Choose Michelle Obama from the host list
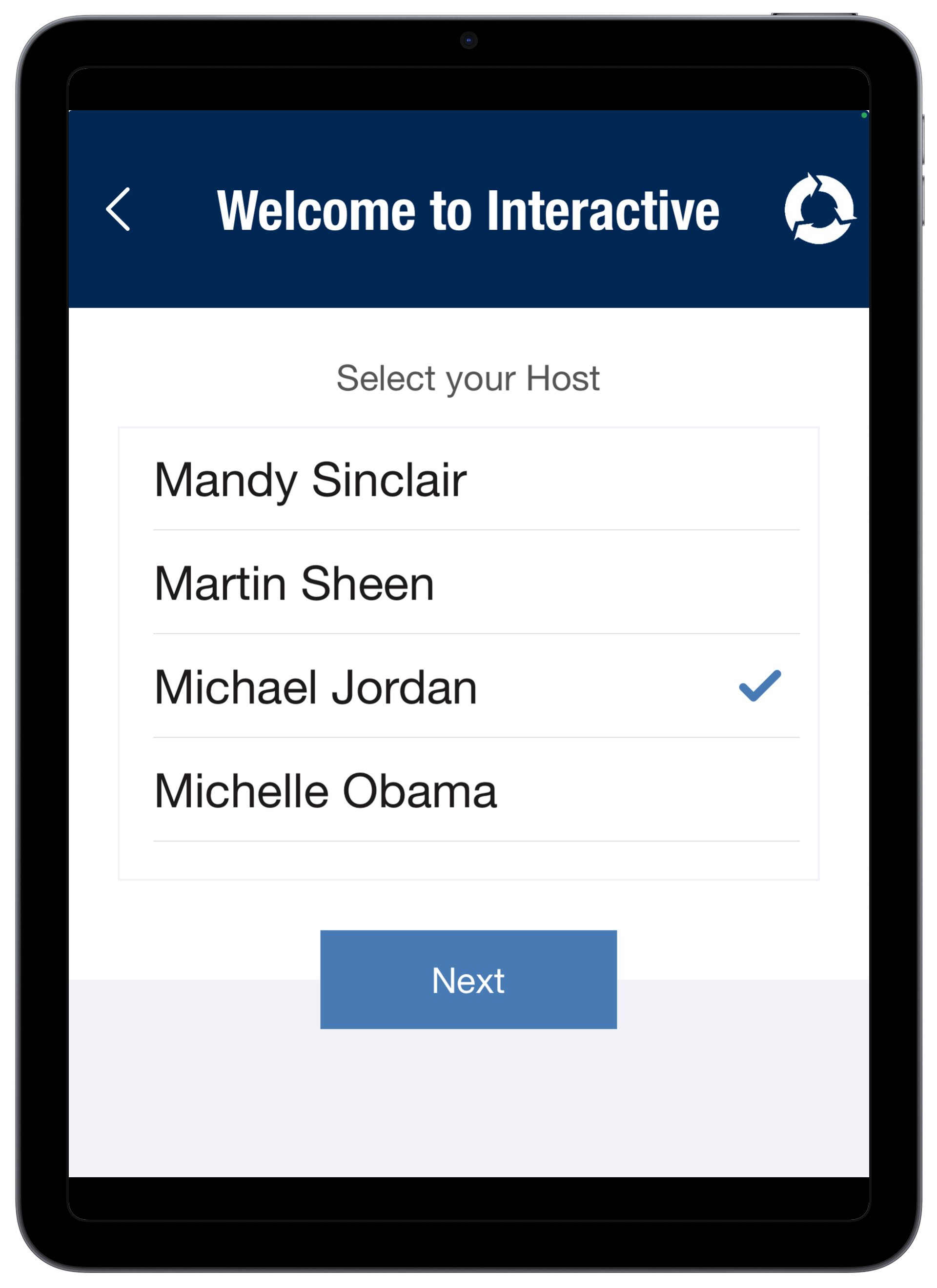Image resolution: width=937 pixels, height=1288 pixels. (325, 789)
